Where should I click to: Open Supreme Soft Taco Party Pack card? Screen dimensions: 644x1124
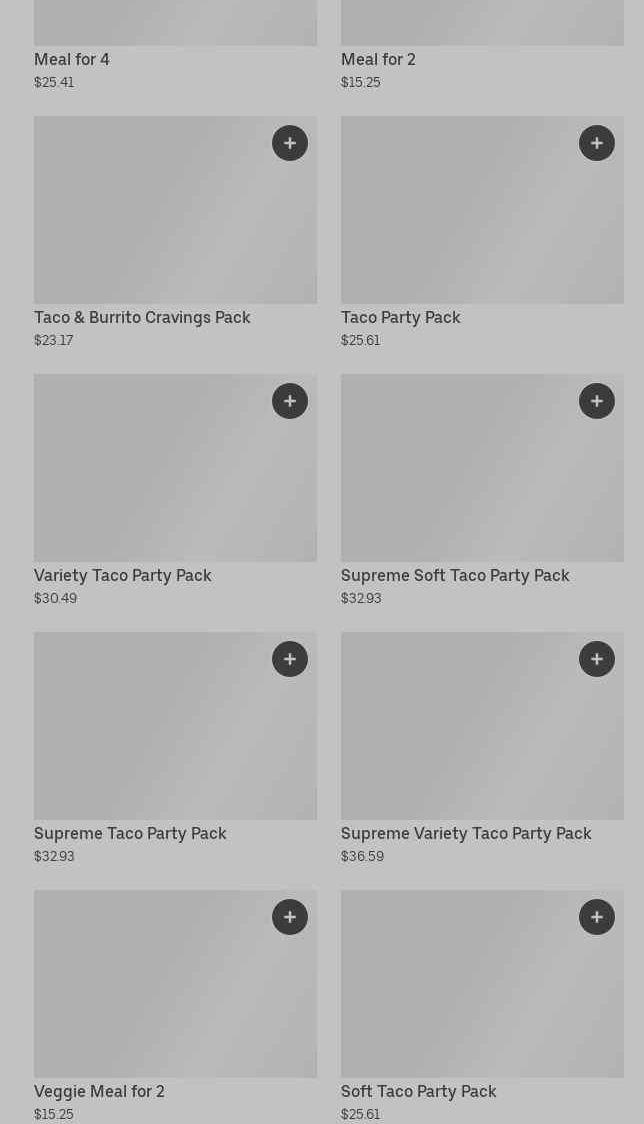(460, 480)
